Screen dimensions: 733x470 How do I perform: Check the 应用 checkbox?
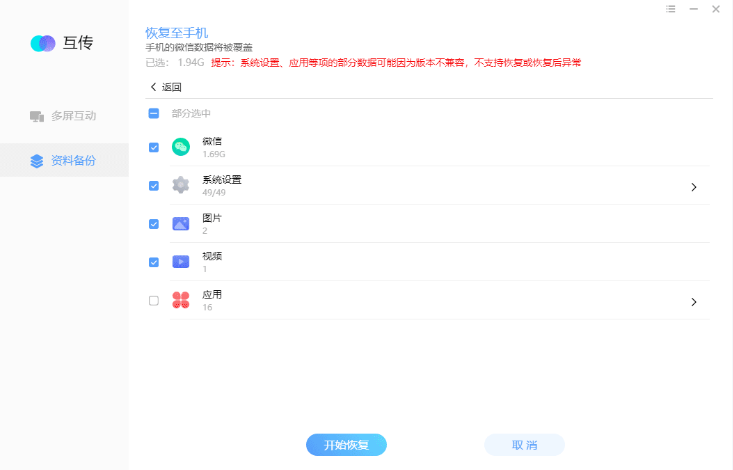point(154,300)
